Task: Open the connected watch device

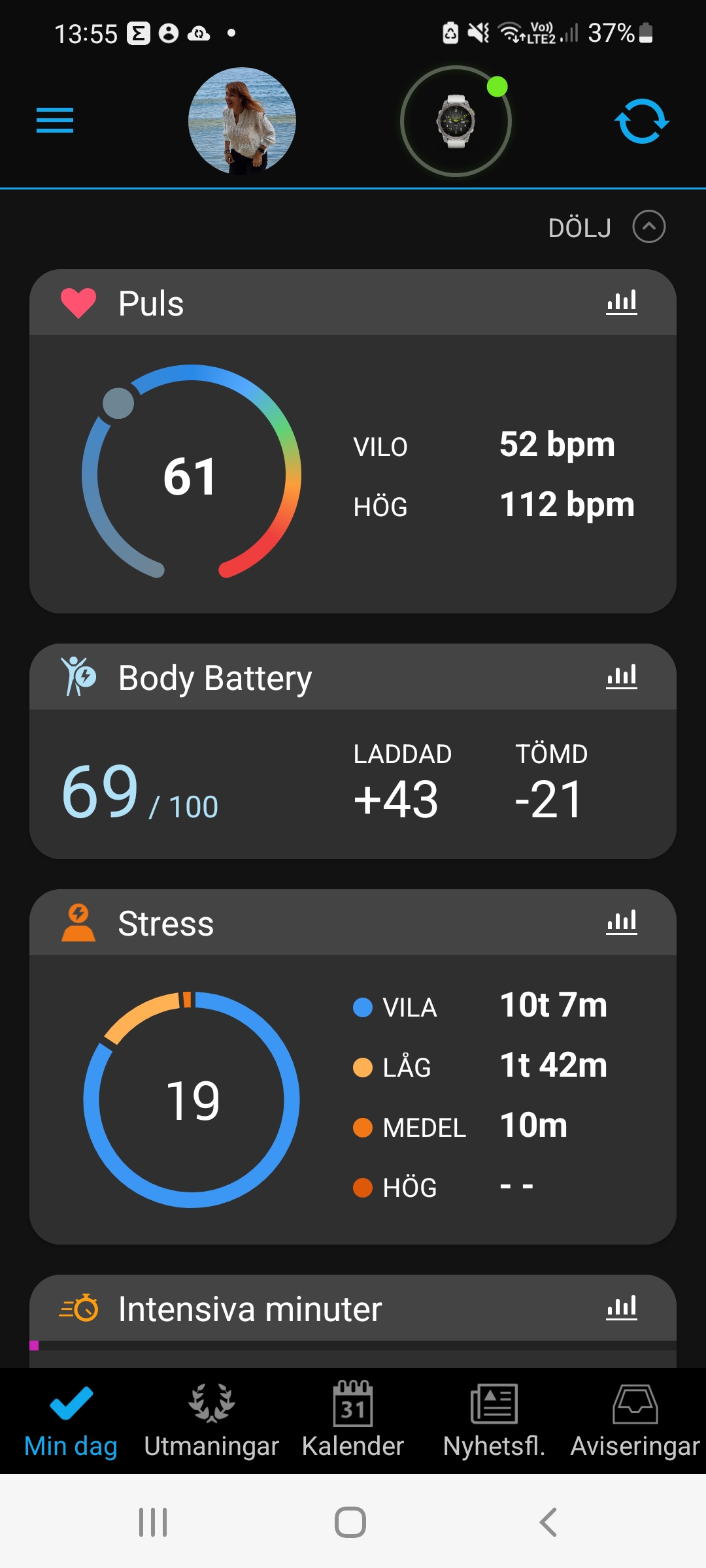Action: tap(456, 121)
